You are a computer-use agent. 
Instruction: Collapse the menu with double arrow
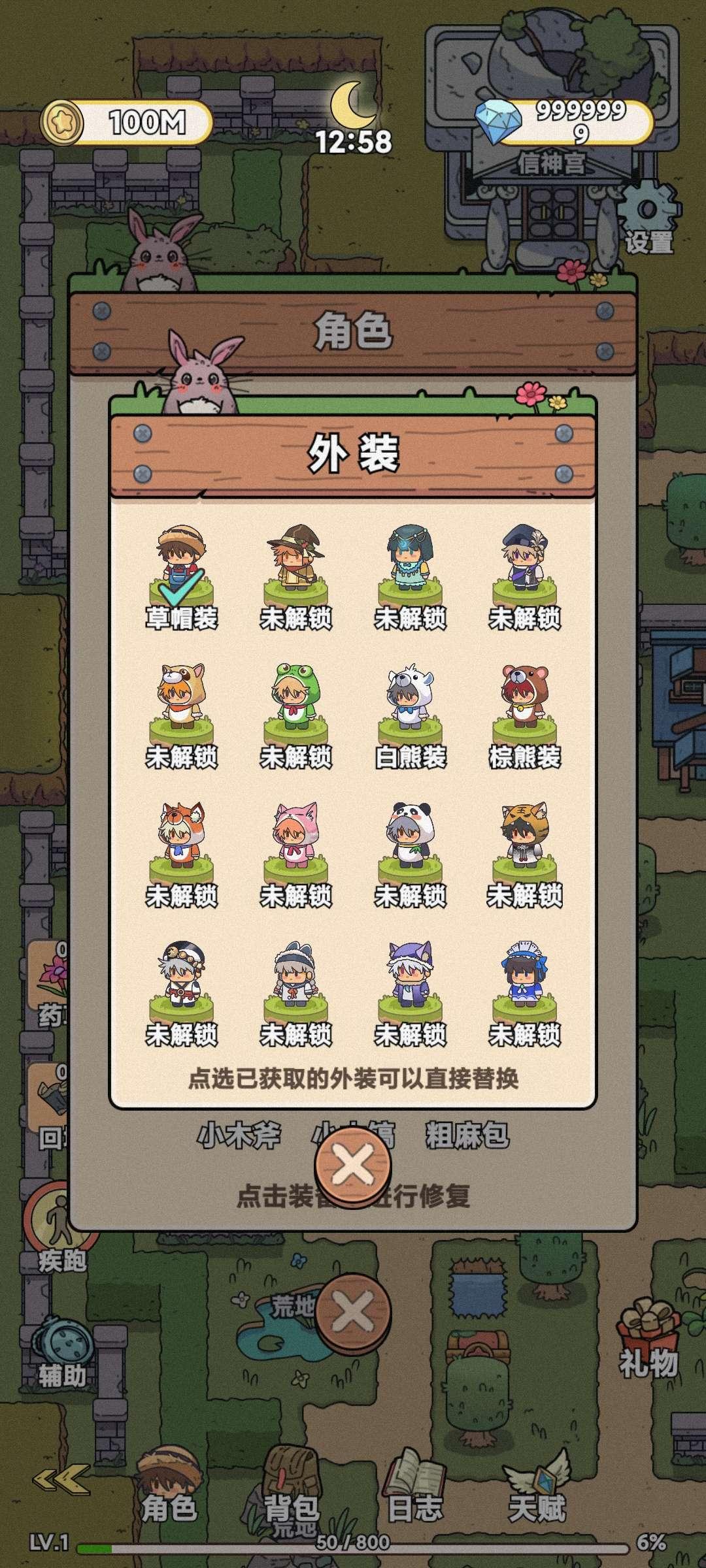coord(61,1479)
